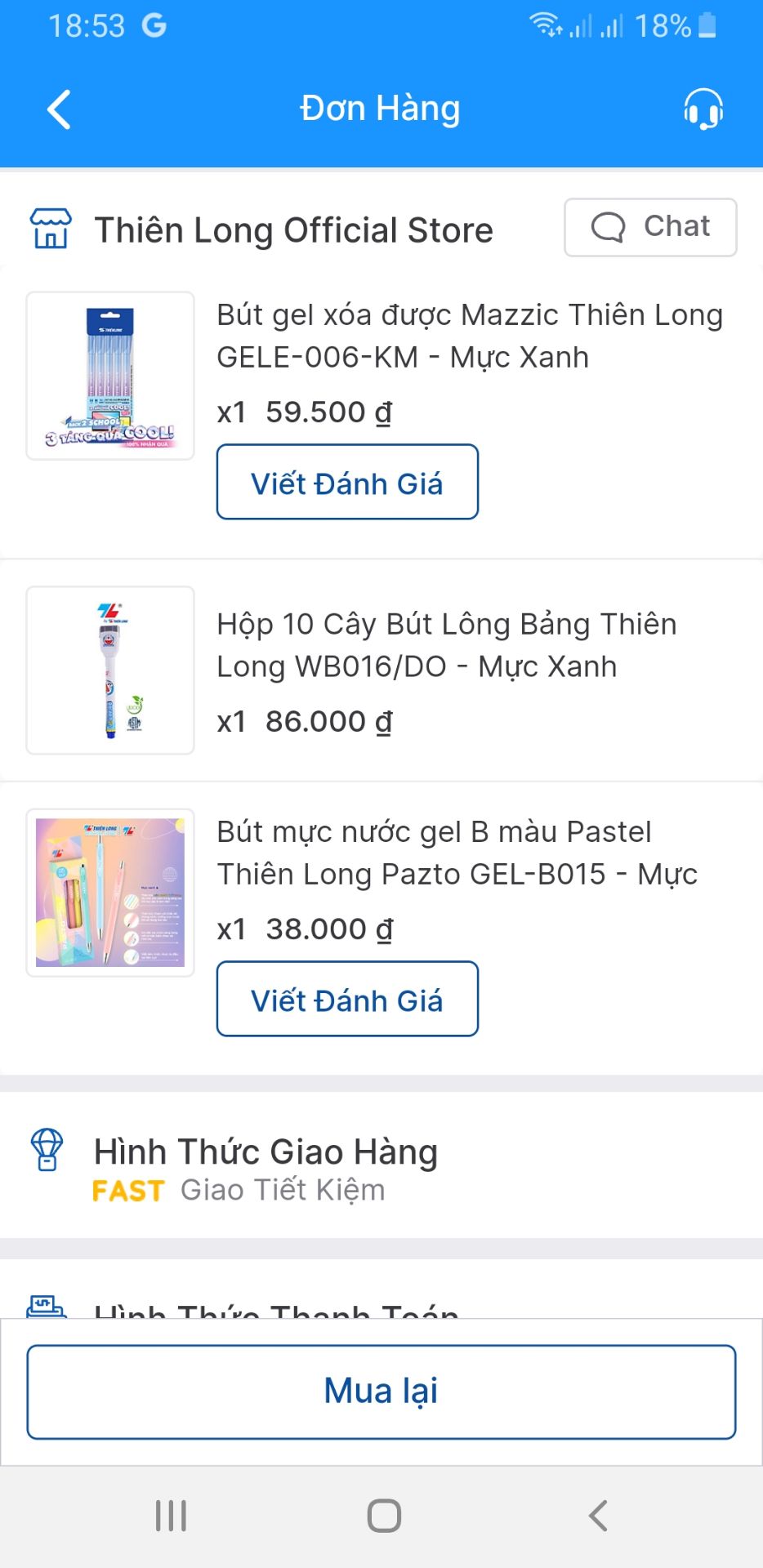Viewport: 763px width, 1568px height.
Task: Select the Thiên Long Official Store name
Action: [294, 229]
